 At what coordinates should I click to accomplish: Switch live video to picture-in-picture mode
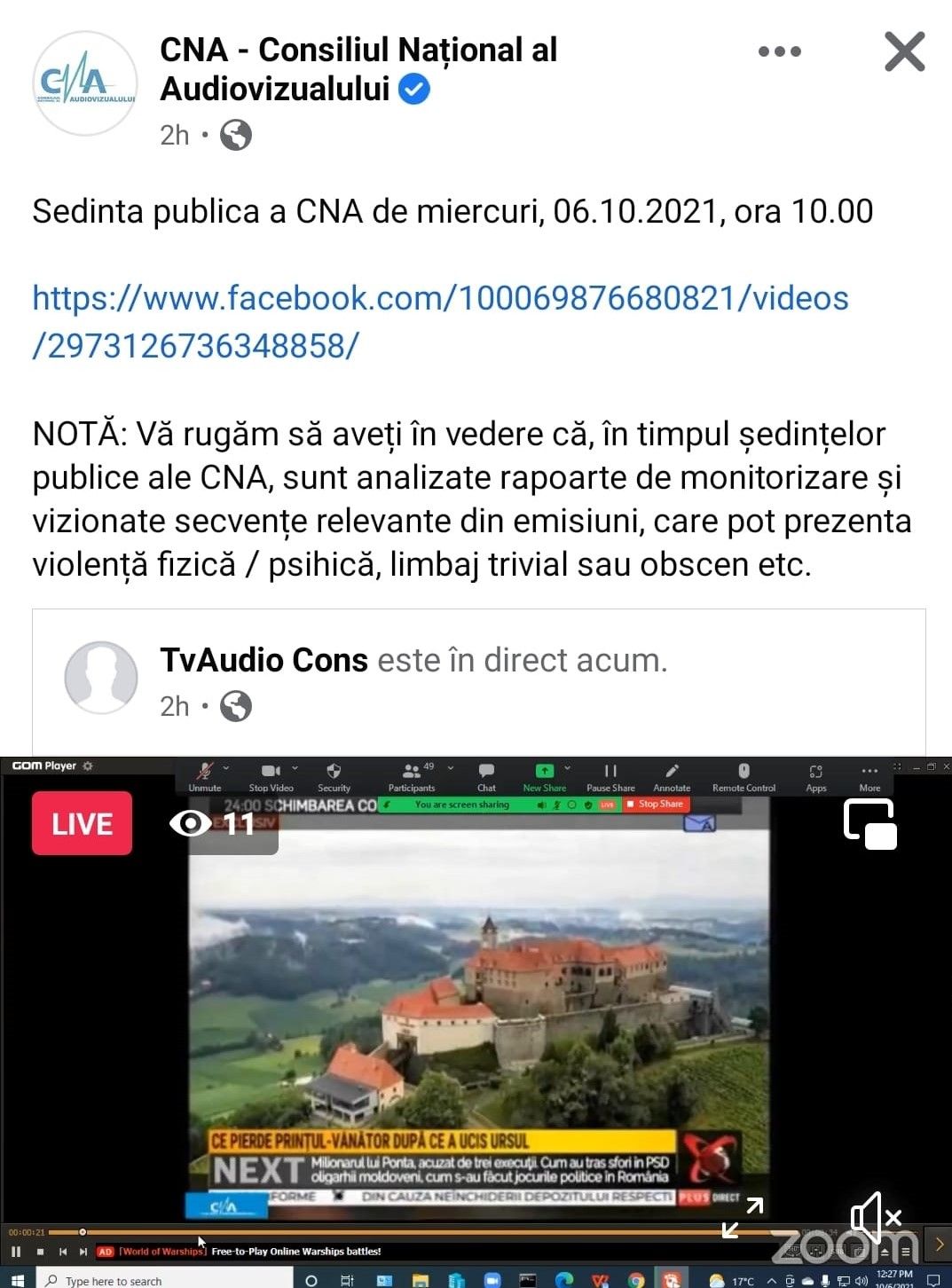869,824
